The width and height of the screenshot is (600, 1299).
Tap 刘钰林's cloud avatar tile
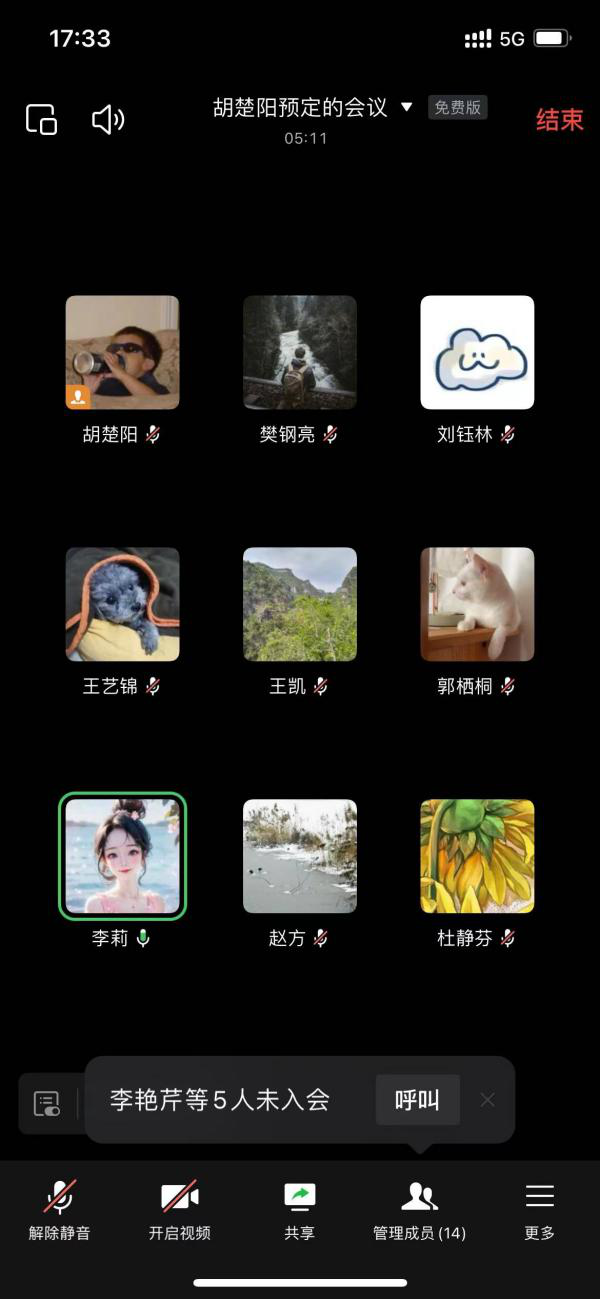coord(477,352)
